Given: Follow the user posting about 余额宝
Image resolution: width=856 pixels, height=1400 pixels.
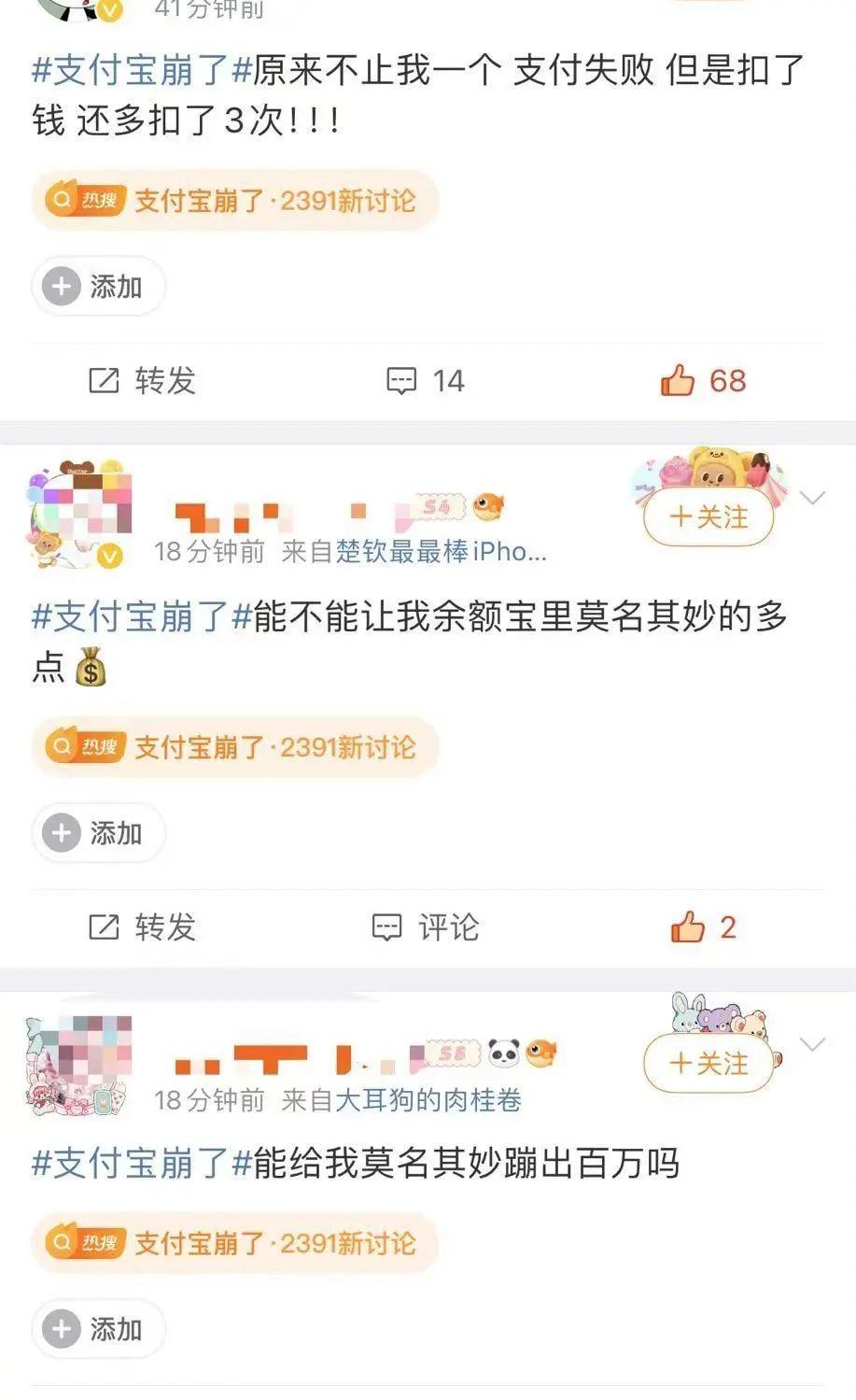Looking at the screenshot, I should coord(709,518).
